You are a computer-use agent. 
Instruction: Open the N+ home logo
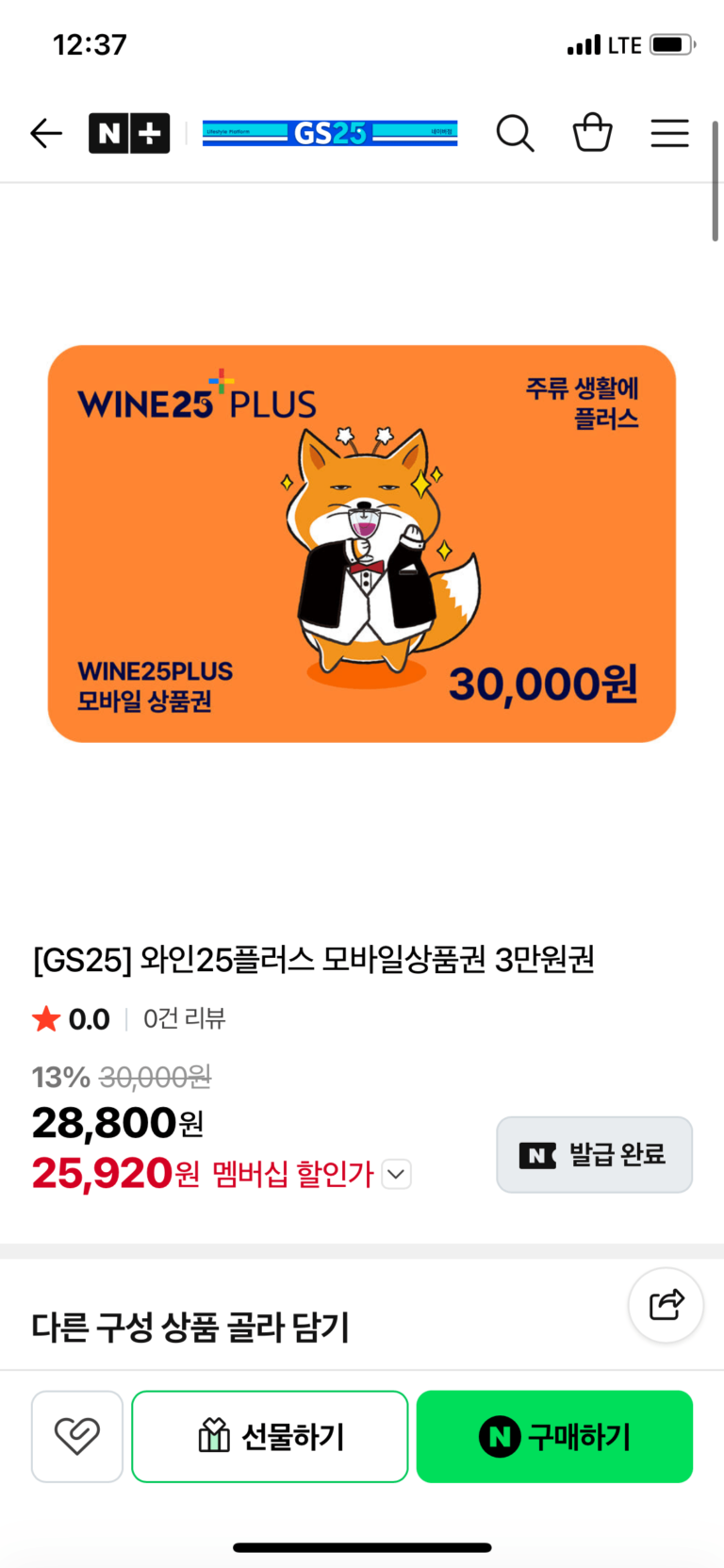coord(129,134)
